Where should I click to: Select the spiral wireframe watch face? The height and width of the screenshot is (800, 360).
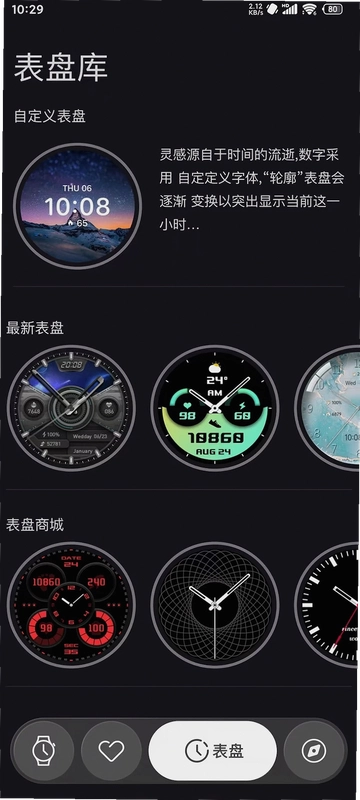tap(215, 605)
